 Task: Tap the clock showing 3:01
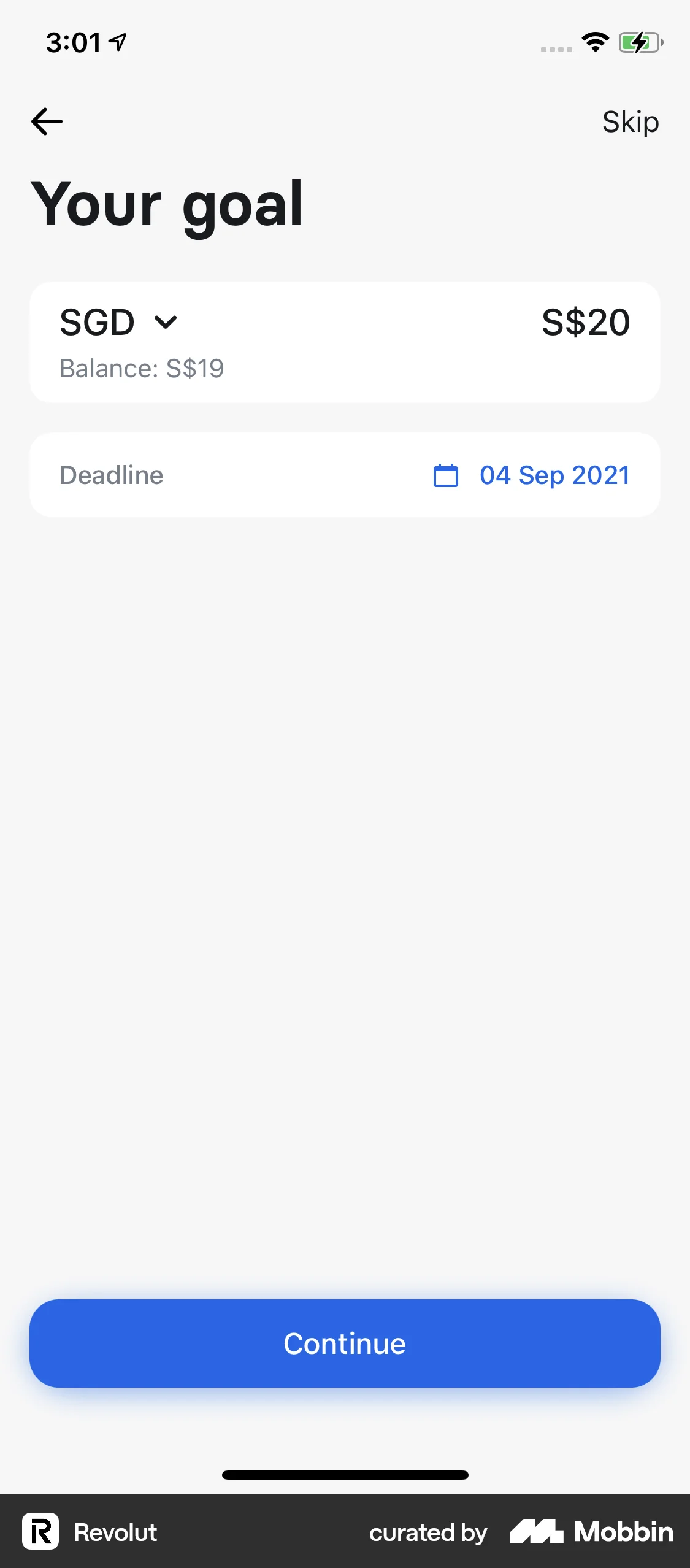click(x=75, y=42)
